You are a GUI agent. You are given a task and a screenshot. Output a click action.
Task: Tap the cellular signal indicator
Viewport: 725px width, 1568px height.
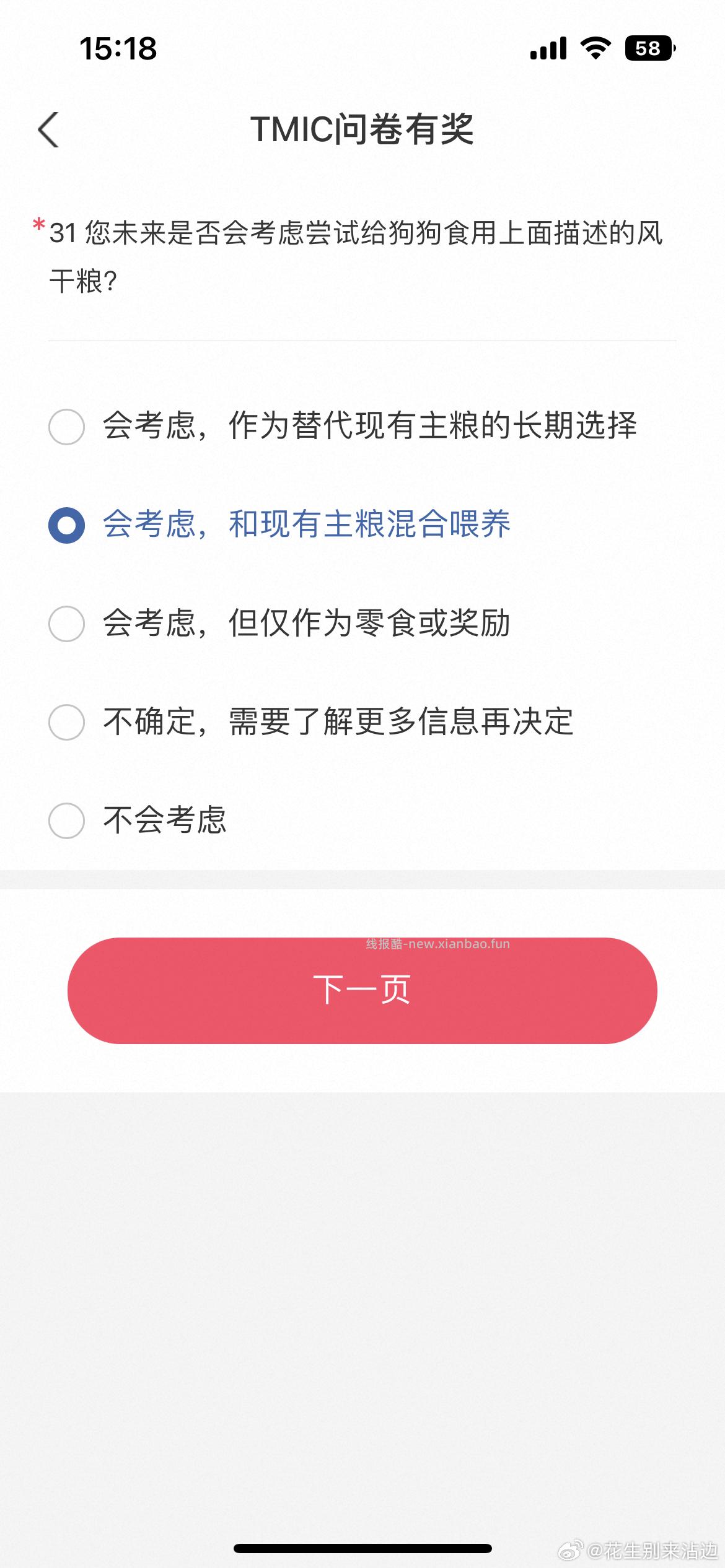click(549, 46)
